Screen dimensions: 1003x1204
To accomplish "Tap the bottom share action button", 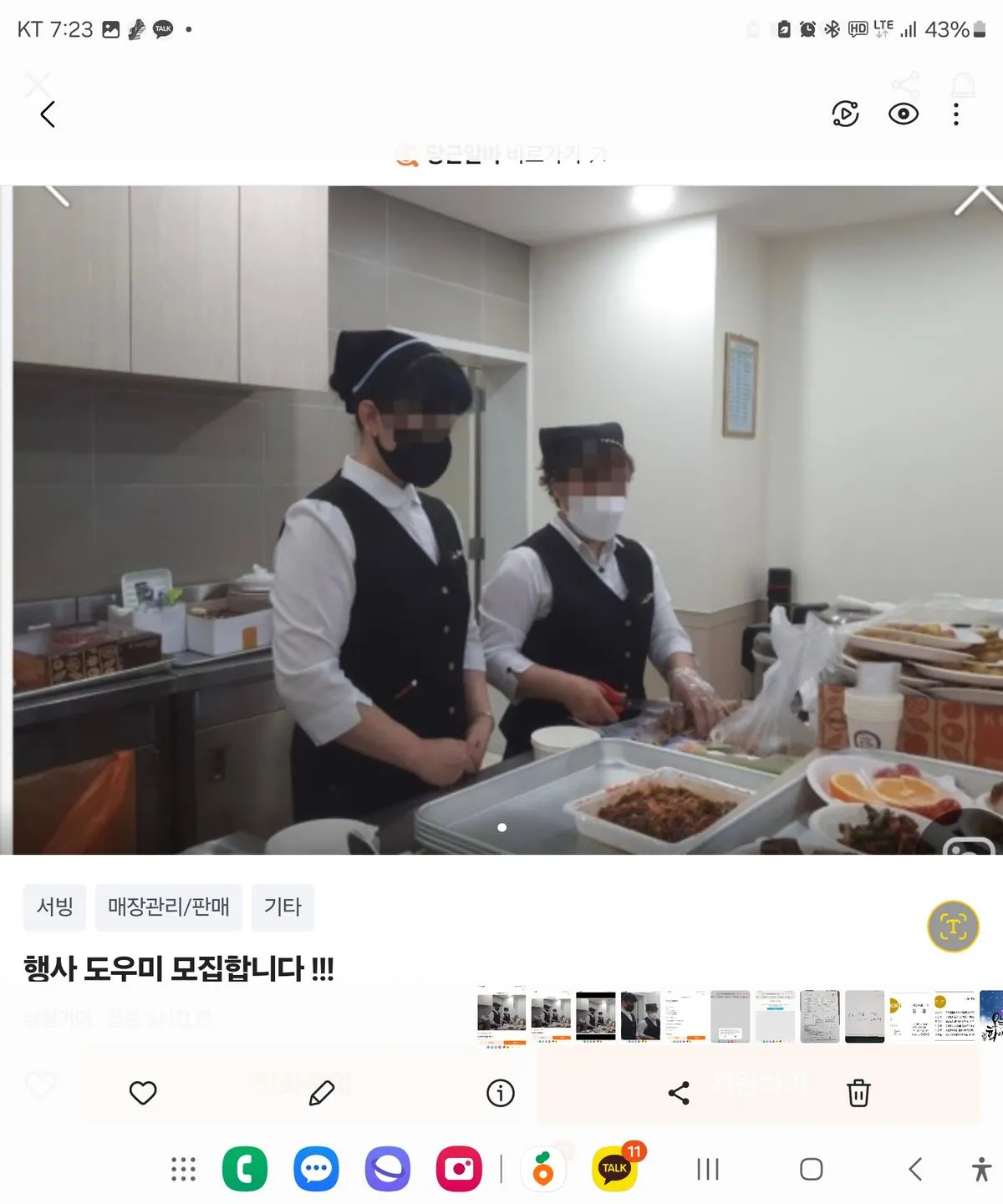I will coord(680,1092).
